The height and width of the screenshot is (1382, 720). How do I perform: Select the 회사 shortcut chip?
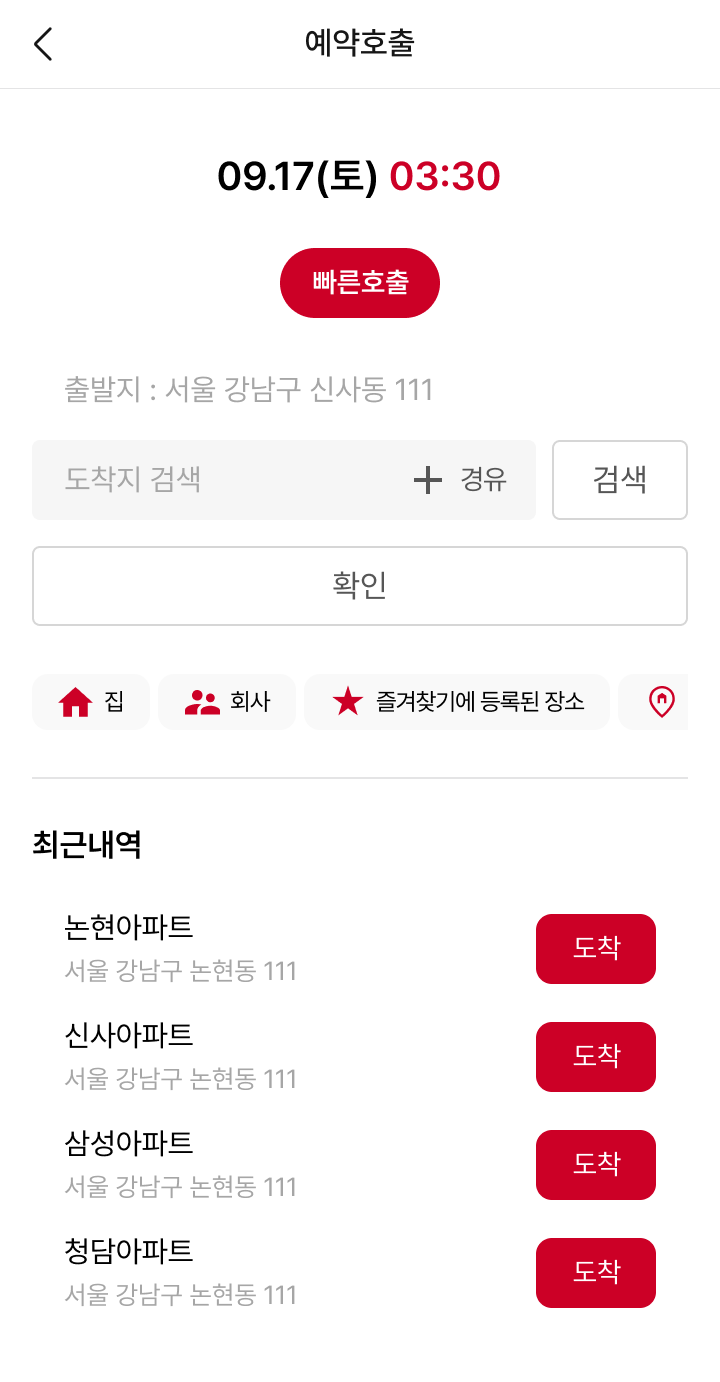[x=227, y=702]
